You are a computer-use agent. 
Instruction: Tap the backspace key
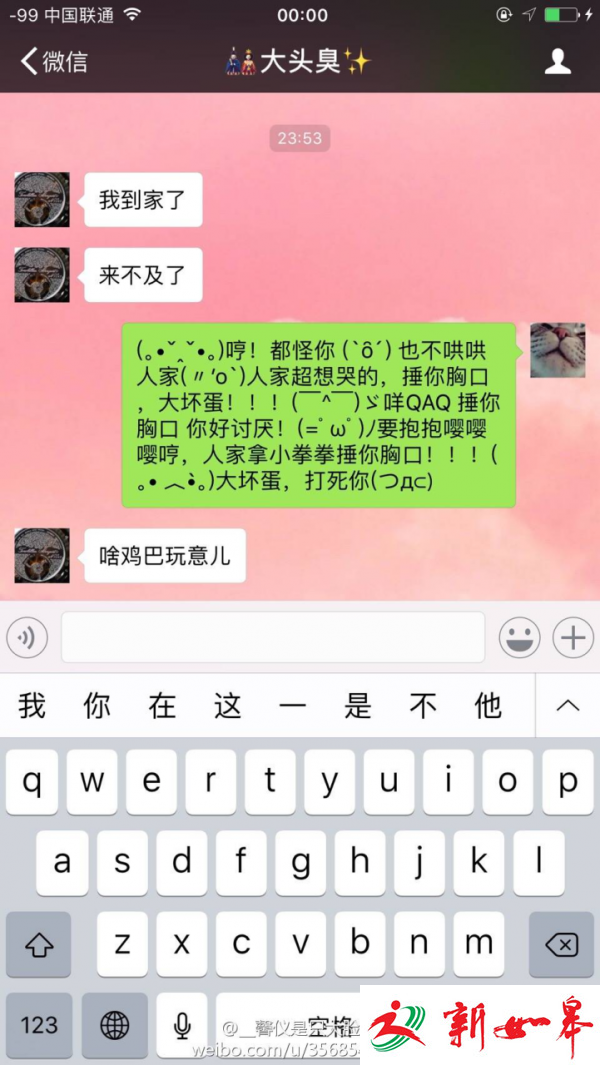pos(561,944)
